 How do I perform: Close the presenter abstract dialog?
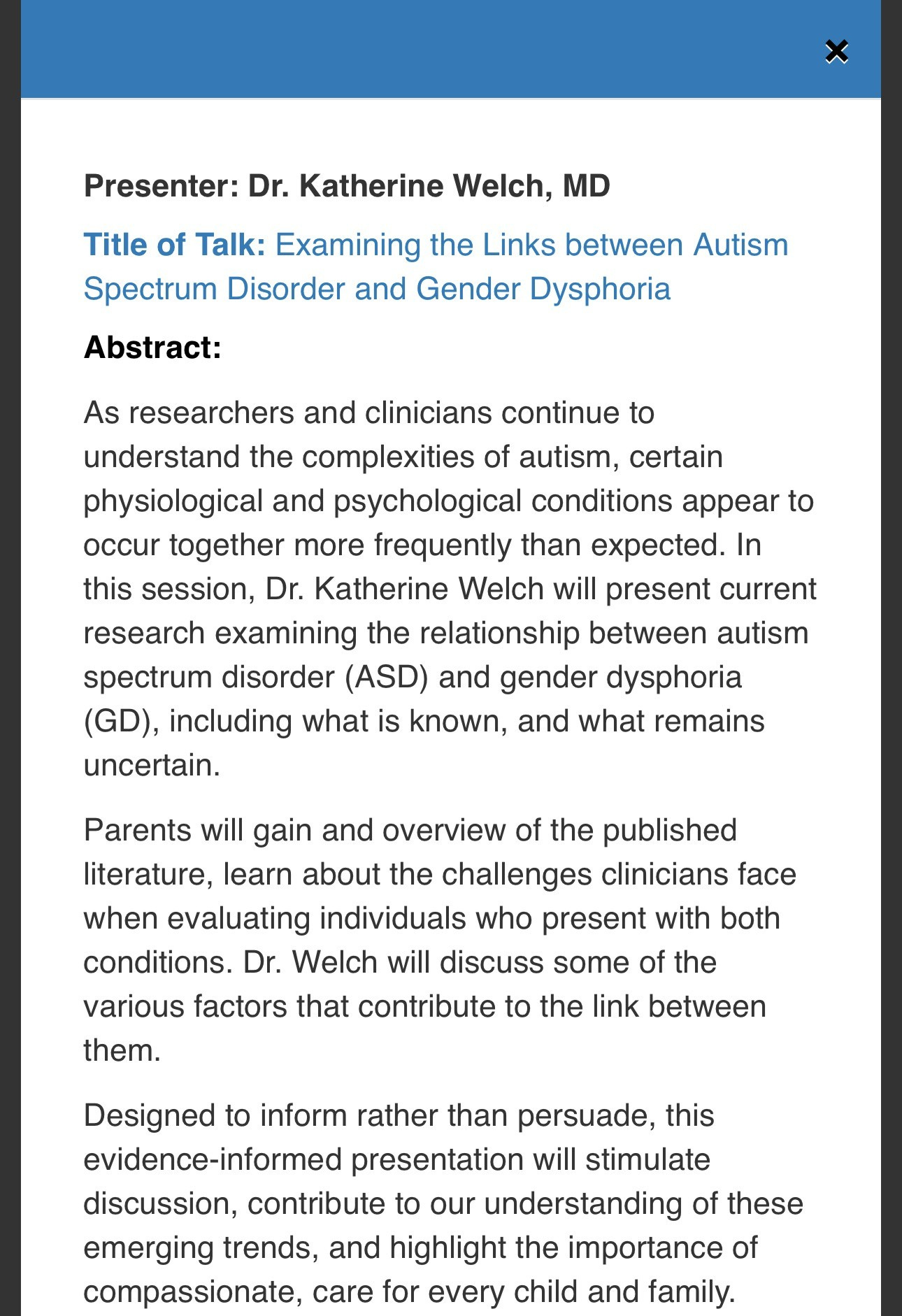(x=836, y=52)
